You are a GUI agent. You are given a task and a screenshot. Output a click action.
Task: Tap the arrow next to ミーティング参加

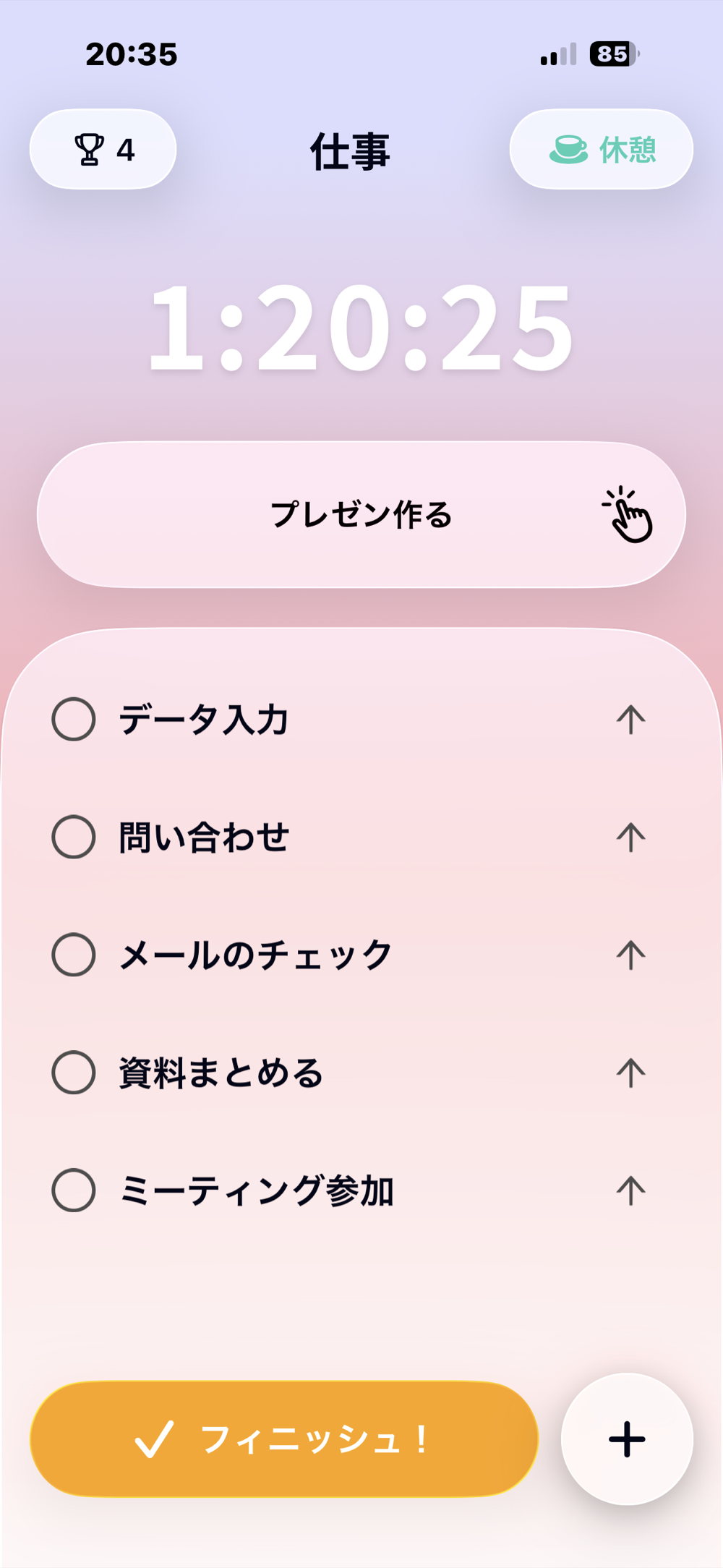[630, 1190]
